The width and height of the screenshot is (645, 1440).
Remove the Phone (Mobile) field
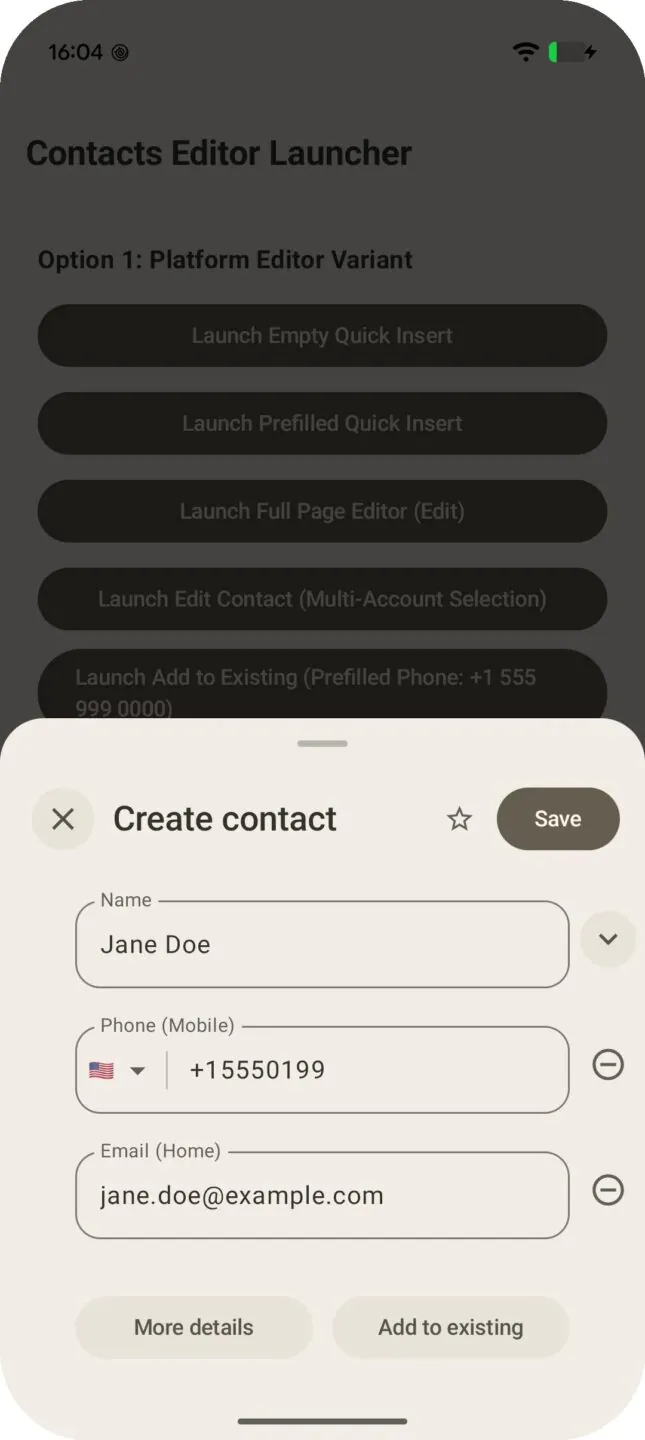(608, 1065)
